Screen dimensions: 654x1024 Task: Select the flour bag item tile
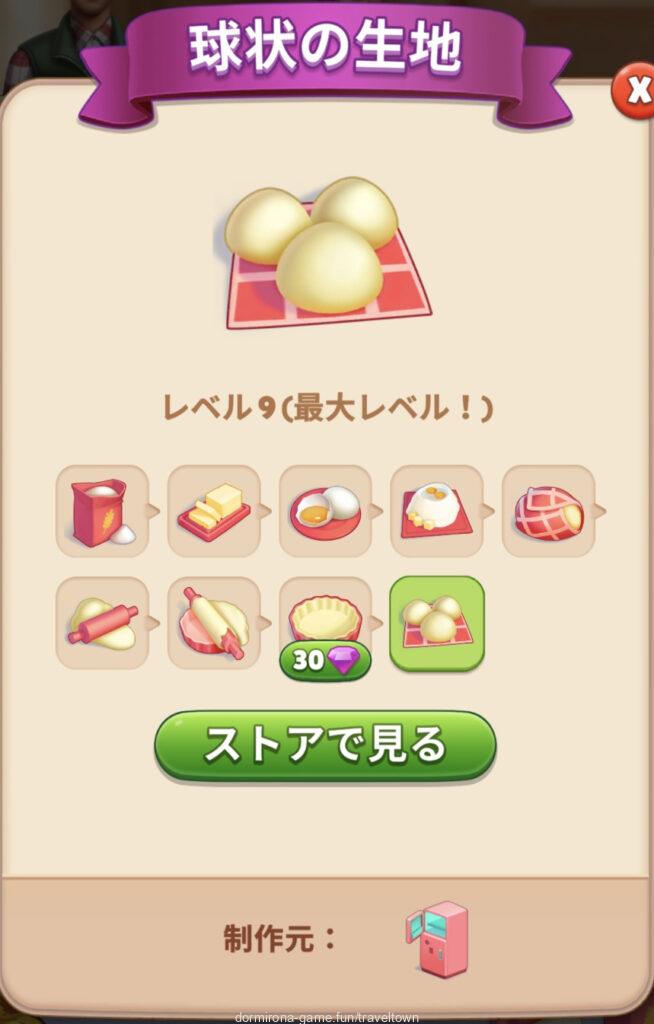point(101,511)
